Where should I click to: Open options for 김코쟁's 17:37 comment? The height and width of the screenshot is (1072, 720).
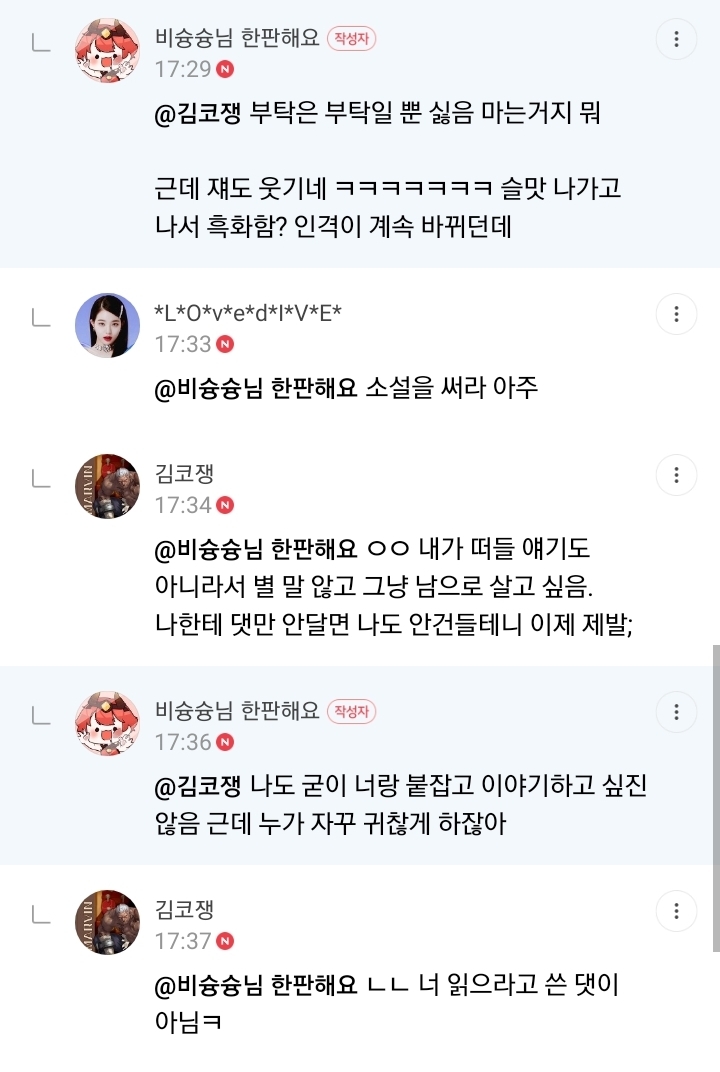[676, 911]
